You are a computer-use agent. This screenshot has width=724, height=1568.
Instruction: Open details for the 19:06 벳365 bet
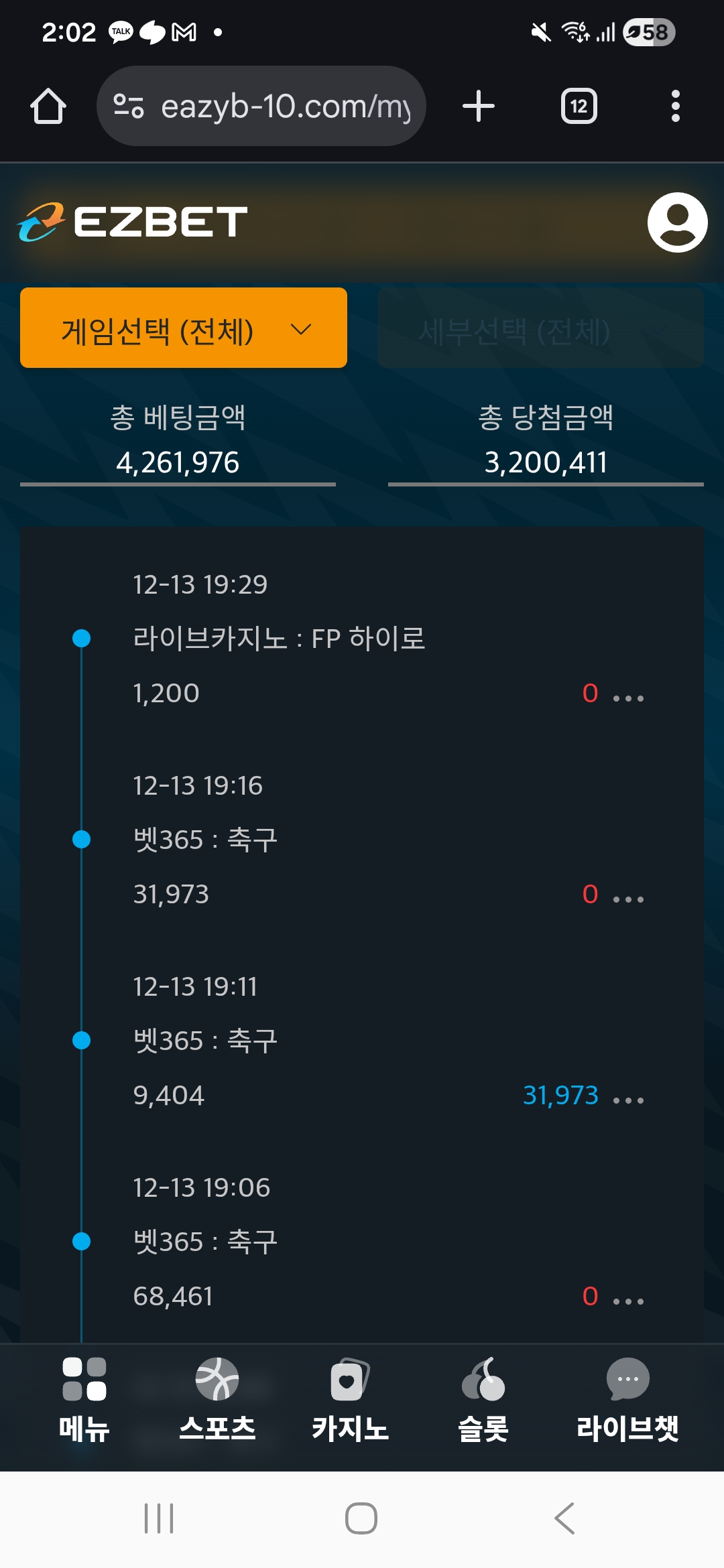pyautogui.click(x=628, y=1301)
